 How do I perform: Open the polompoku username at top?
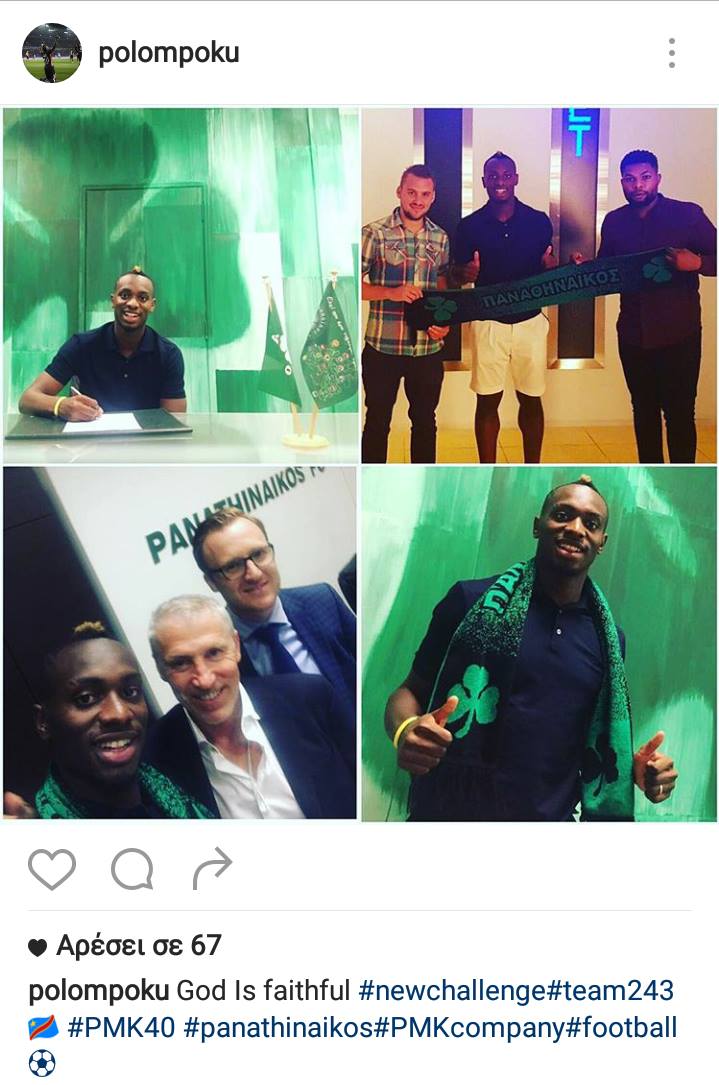tap(169, 53)
